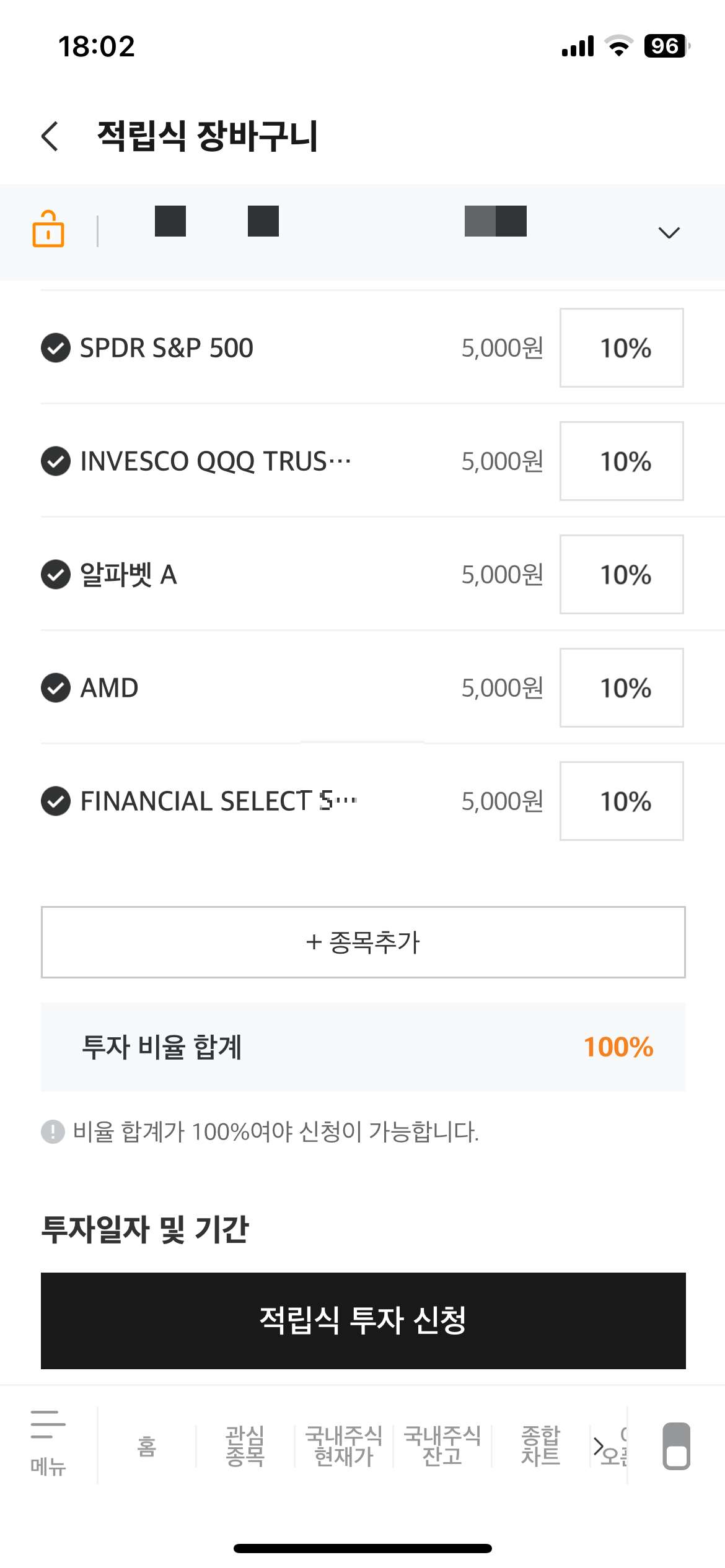
Task: Uncheck the INVESCO QQQ TRUST item
Action: (x=56, y=461)
